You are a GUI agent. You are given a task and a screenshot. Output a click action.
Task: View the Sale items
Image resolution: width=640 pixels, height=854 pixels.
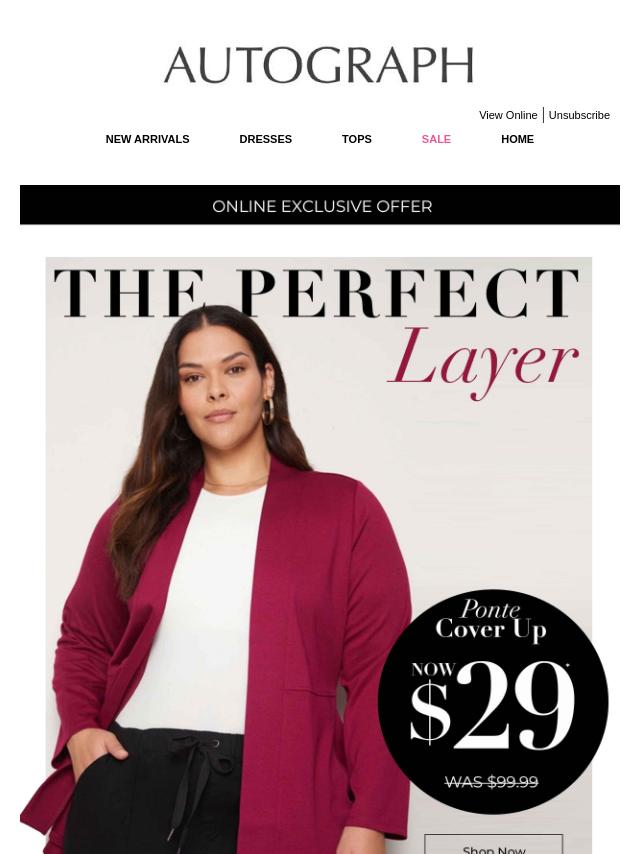(x=436, y=139)
